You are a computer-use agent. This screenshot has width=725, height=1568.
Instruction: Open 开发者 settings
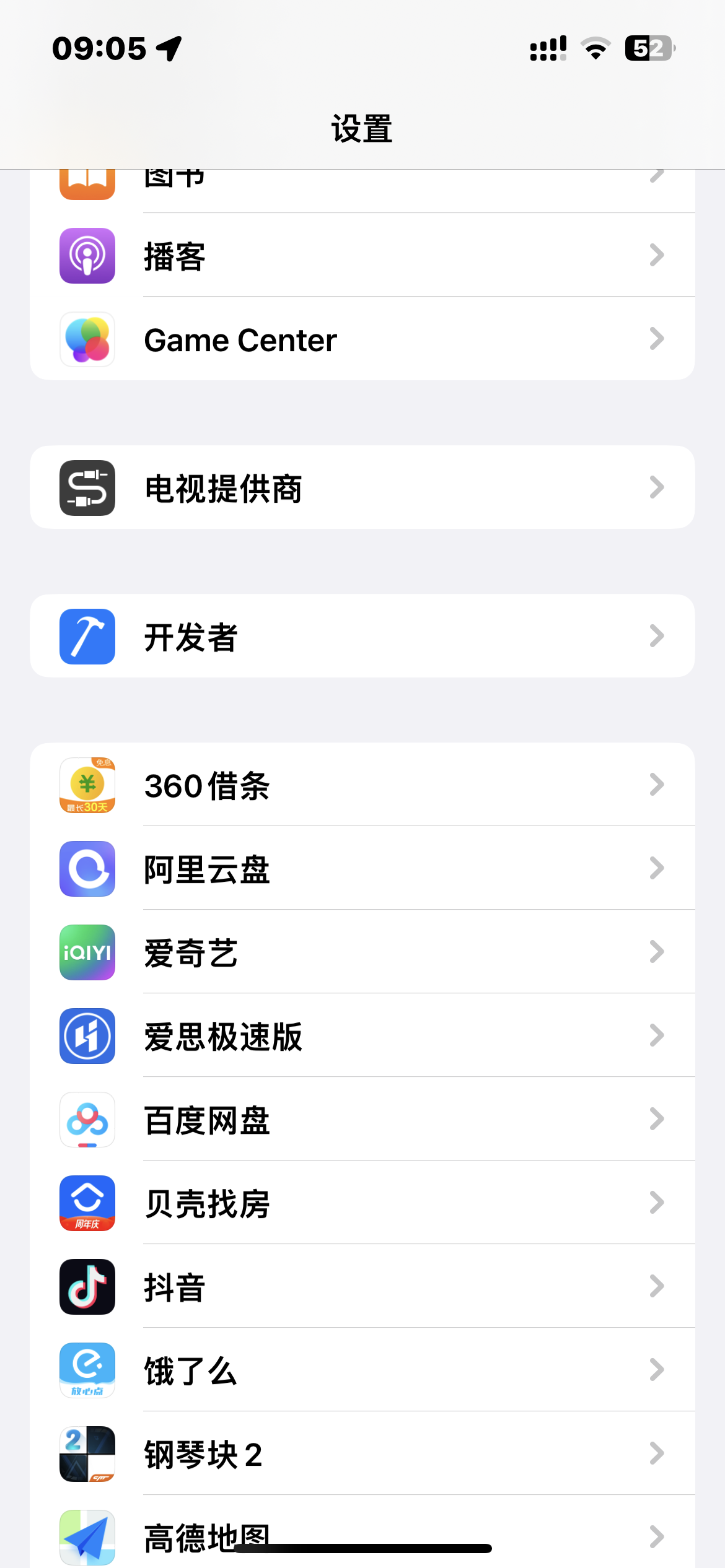(x=362, y=636)
